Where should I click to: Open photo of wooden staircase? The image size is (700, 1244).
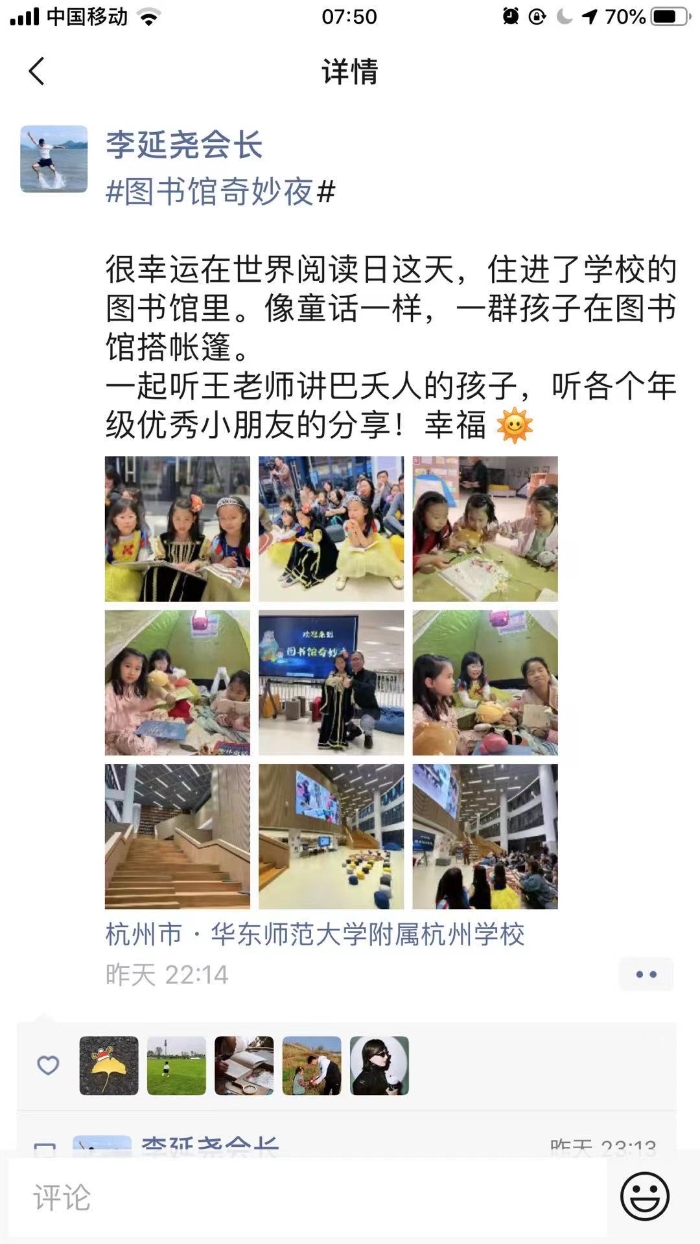tap(177, 837)
